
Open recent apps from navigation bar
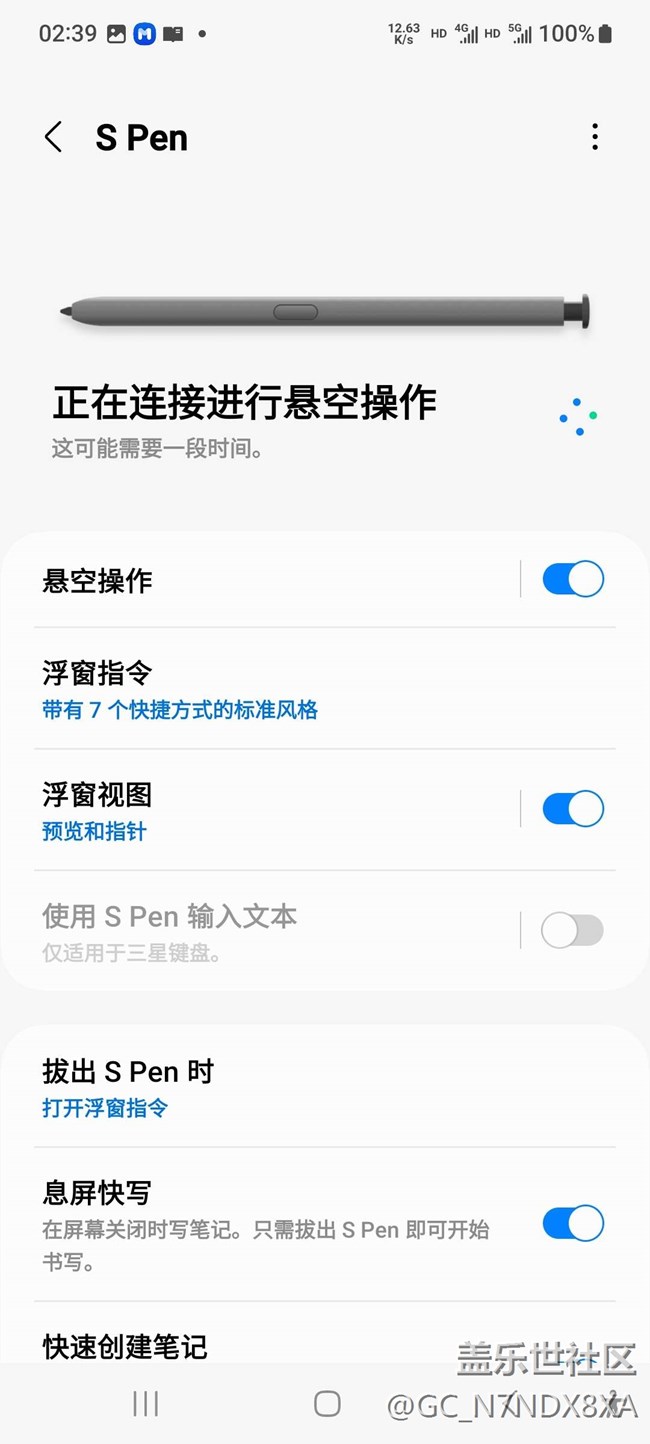tap(146, 1403)
